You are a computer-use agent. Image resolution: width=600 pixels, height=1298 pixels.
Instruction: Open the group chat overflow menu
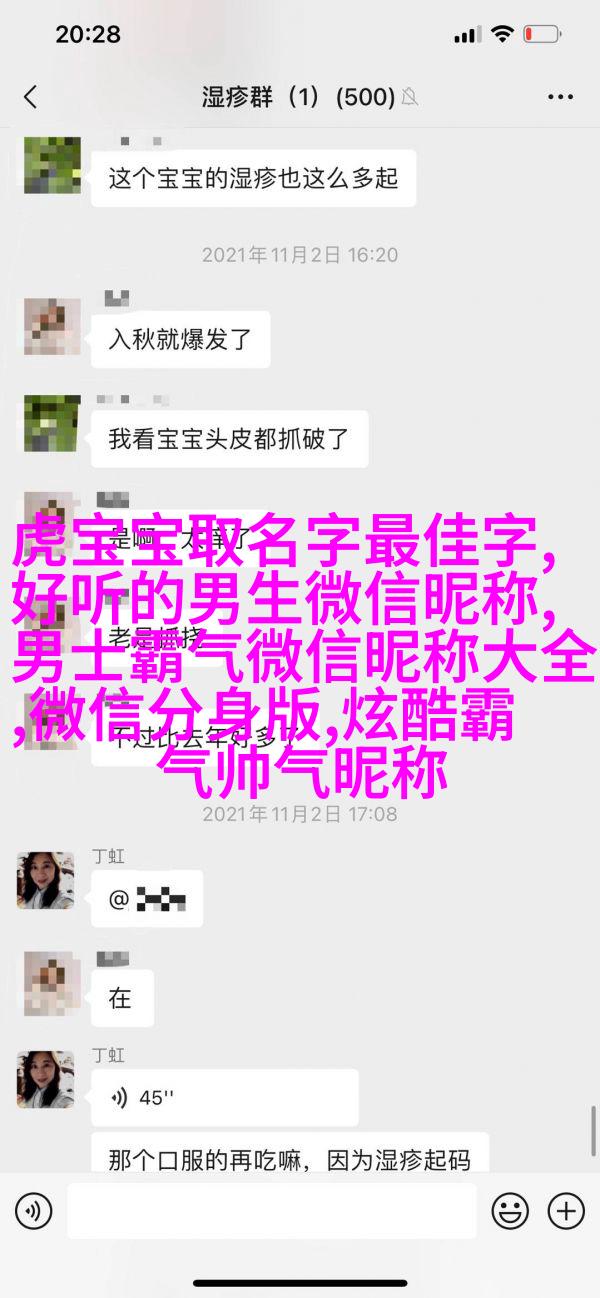(561, 97)
